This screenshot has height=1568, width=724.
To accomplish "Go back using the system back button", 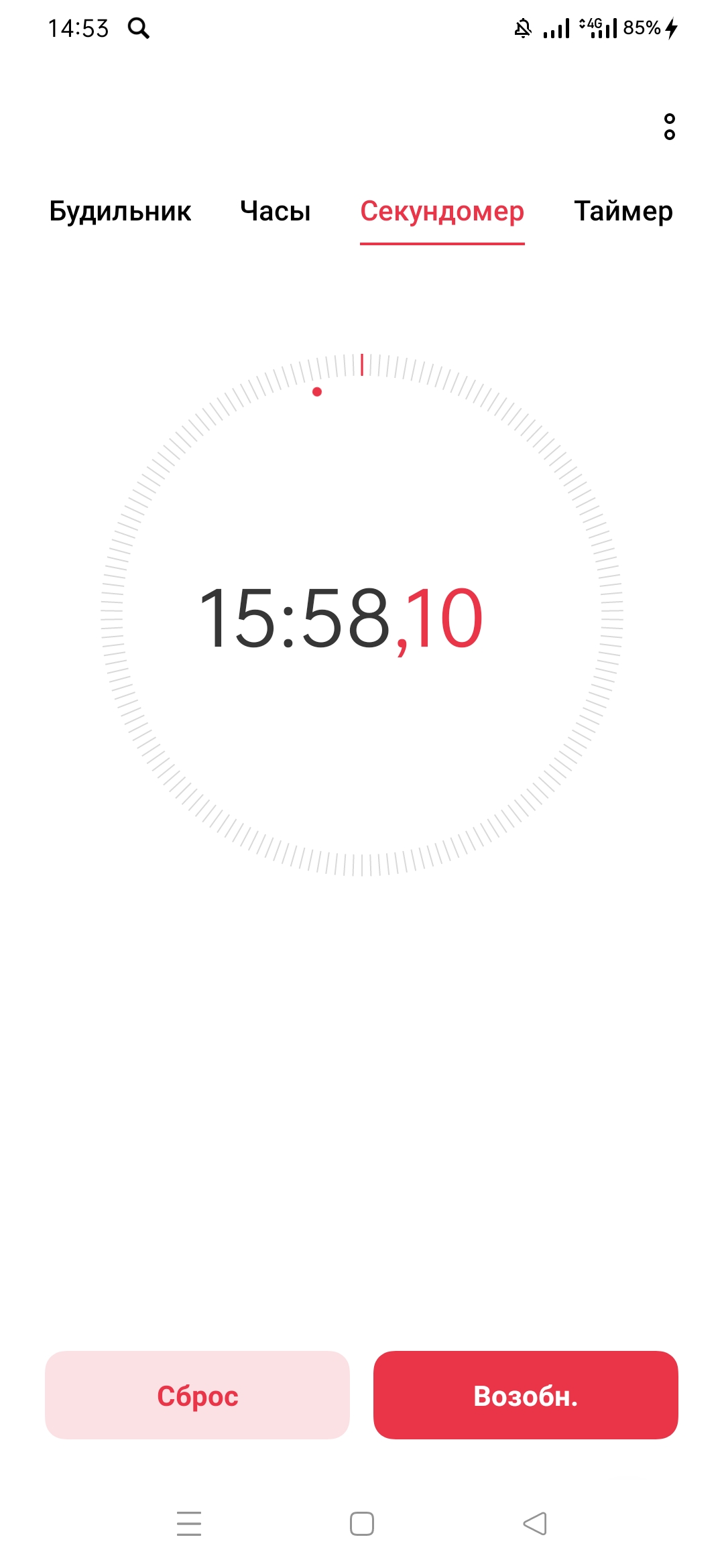I will point(535,1524).
